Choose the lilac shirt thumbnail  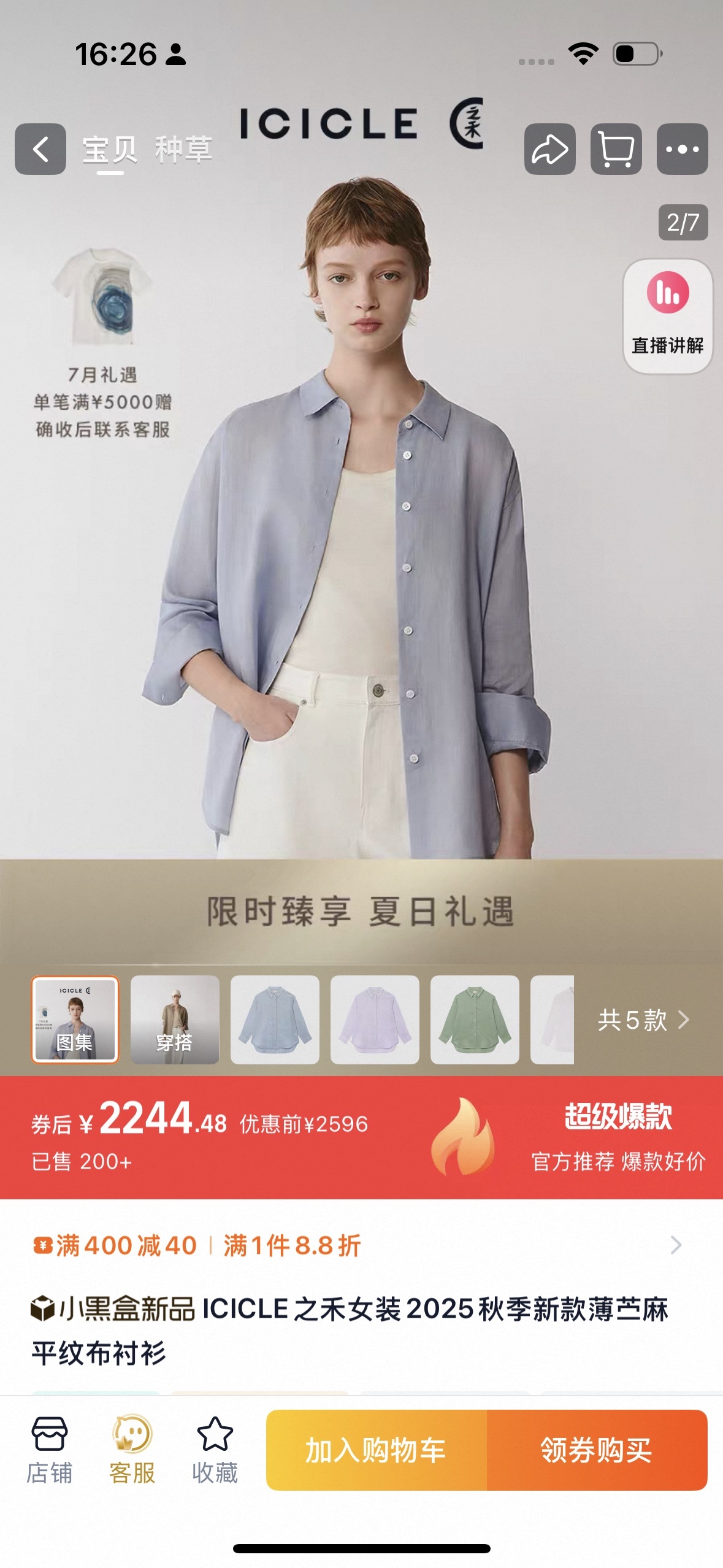pyautogui.click(x=375, y=1020)
